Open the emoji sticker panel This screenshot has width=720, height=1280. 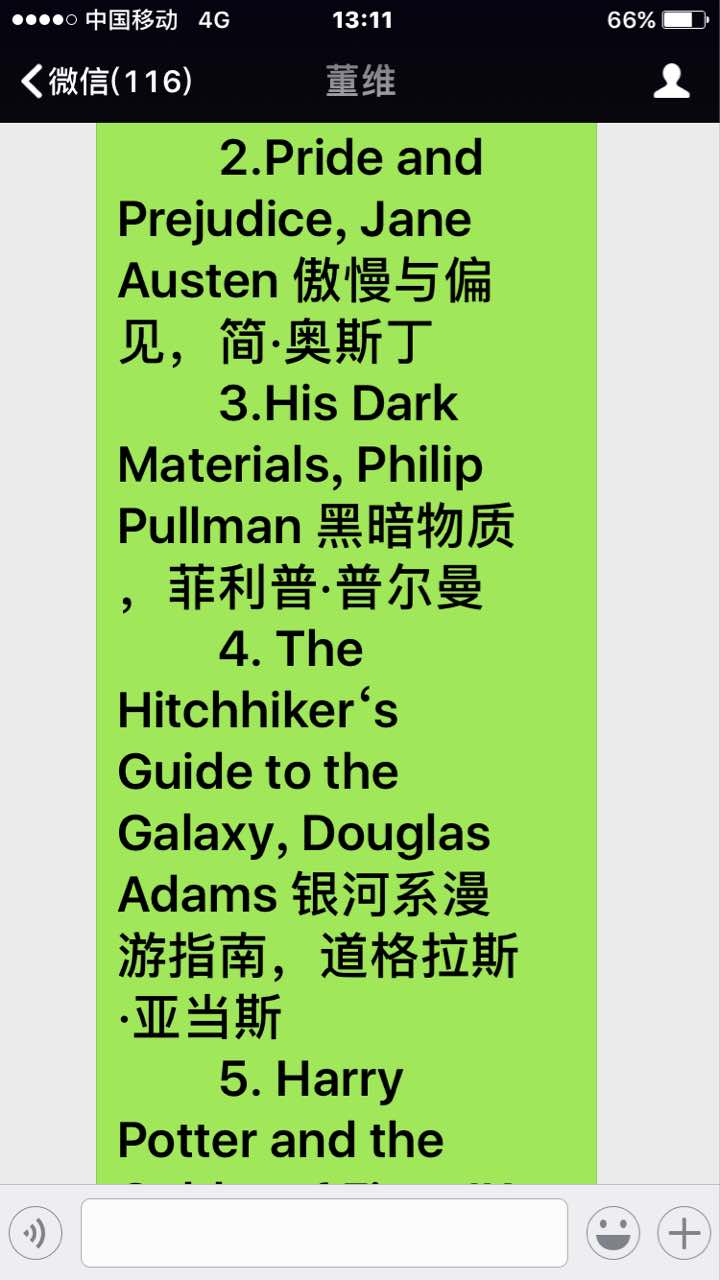[x=613, y=1233]
